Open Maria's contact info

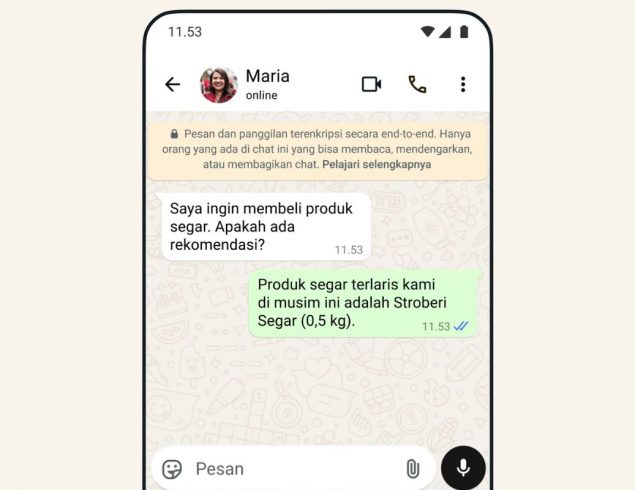pyautogui.click(x=265, y=84)
